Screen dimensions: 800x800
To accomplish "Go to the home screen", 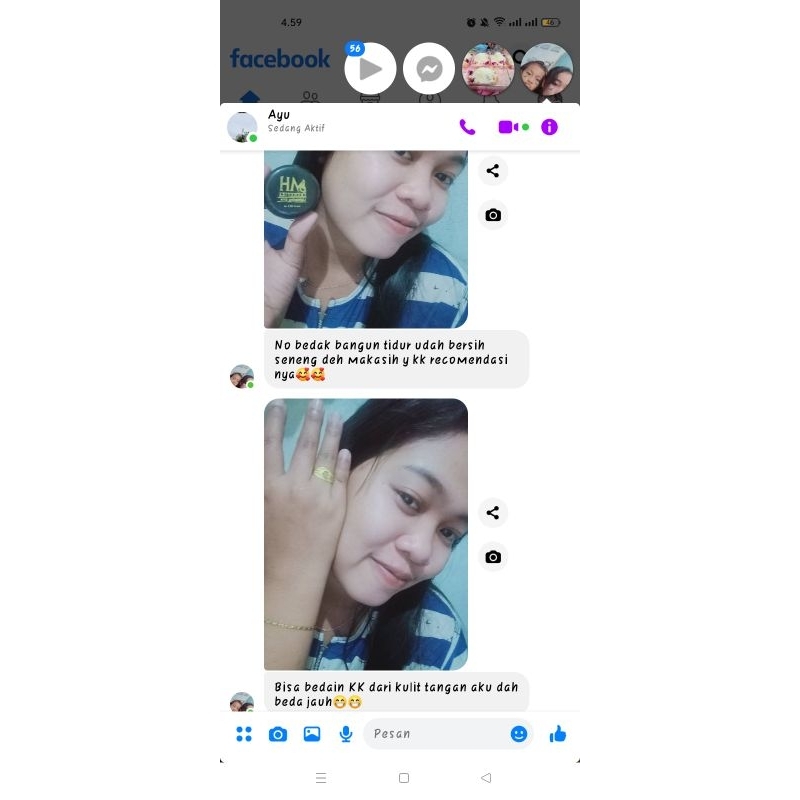I will point(404,778).
